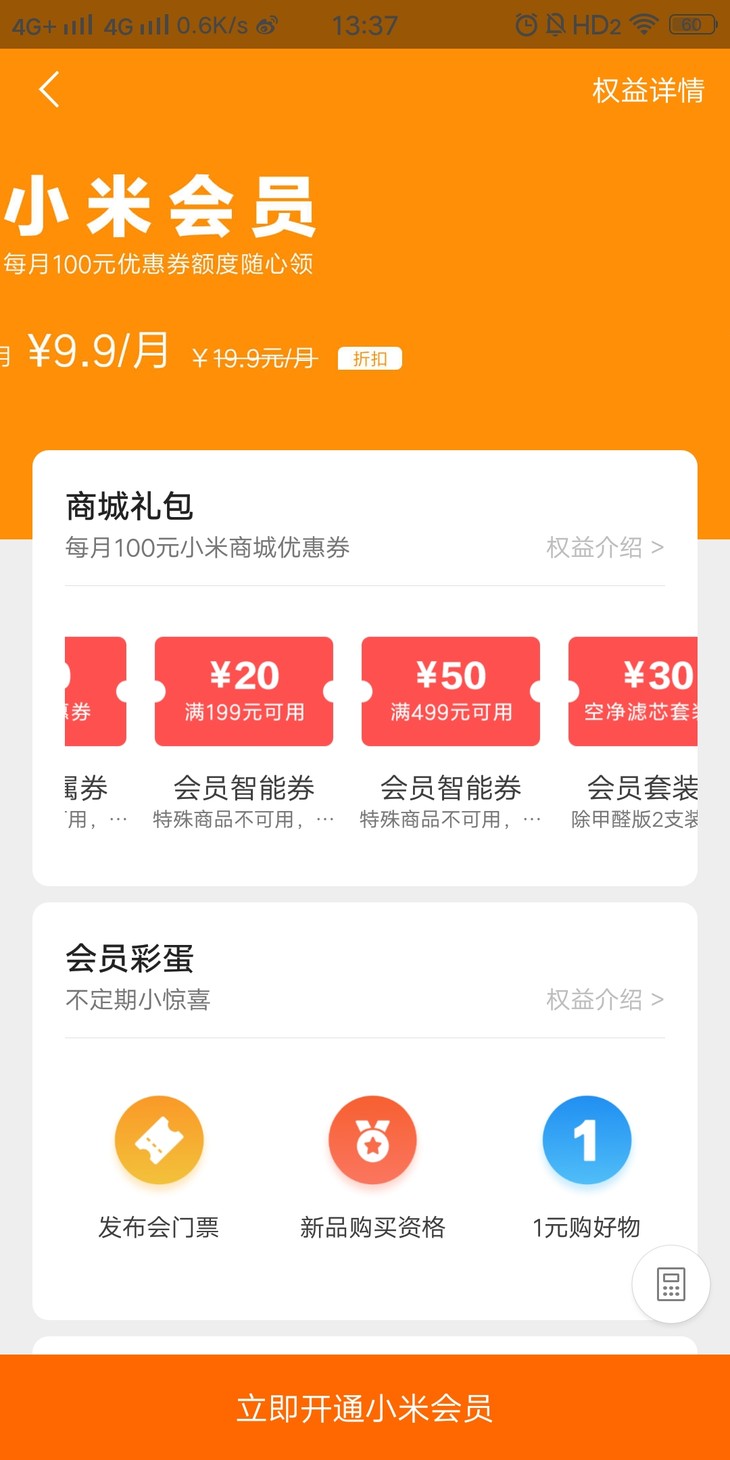Open 权益介绍 for 商城礼包
The height and width of the screenshot is (1460, 730).
tap(605, 547)
